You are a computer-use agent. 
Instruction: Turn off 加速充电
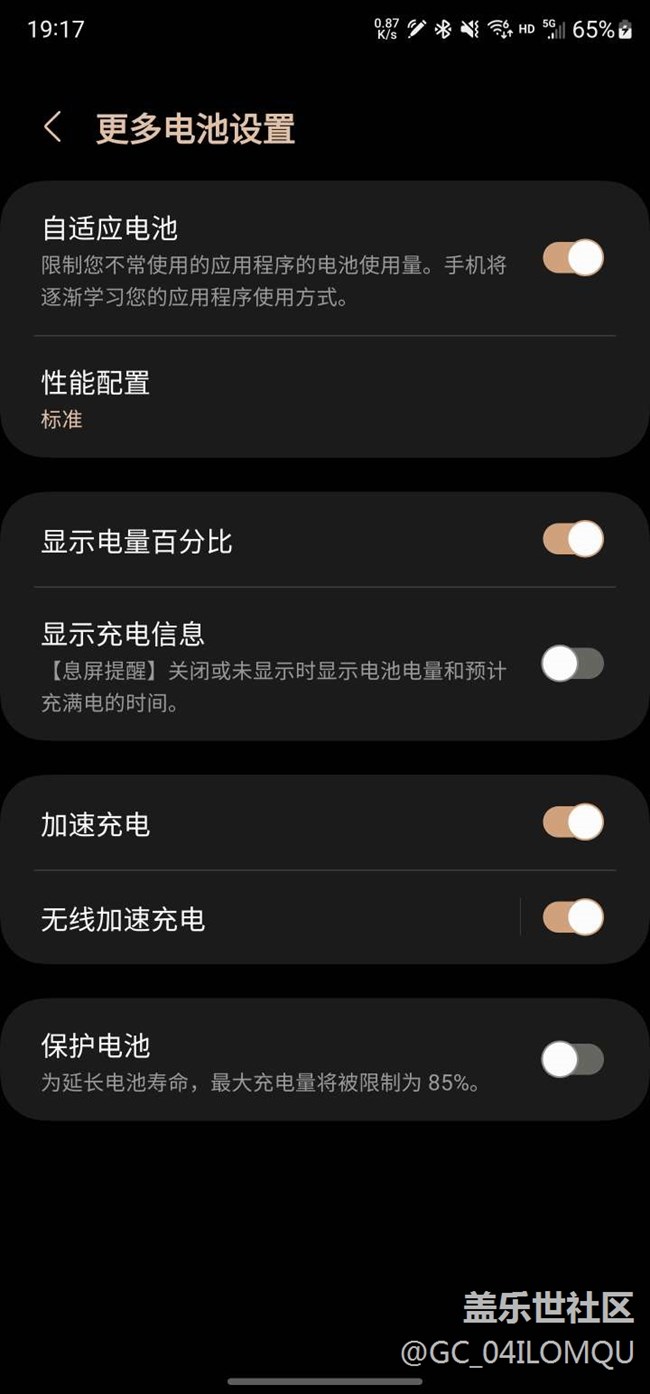point(573,822)
